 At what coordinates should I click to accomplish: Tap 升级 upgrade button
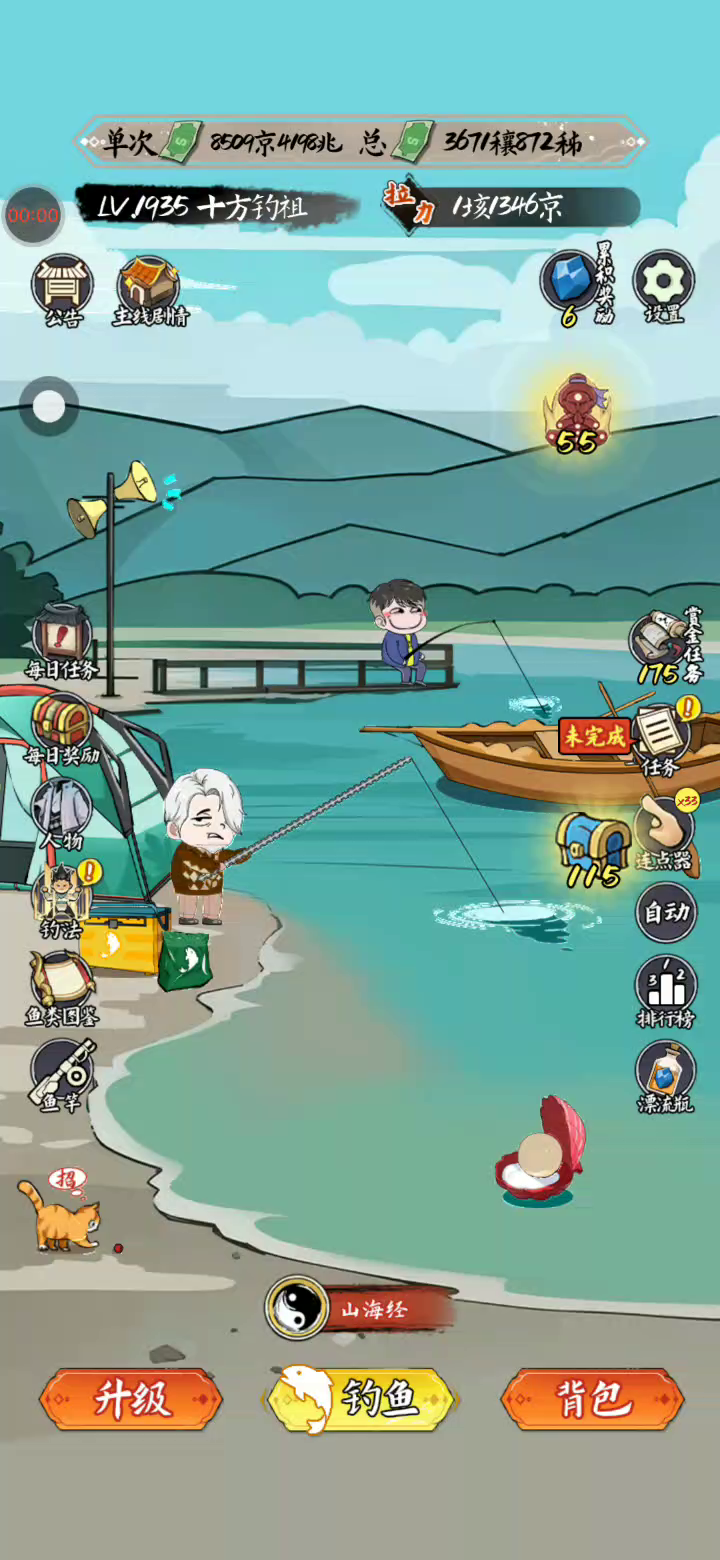point(131,1399)
